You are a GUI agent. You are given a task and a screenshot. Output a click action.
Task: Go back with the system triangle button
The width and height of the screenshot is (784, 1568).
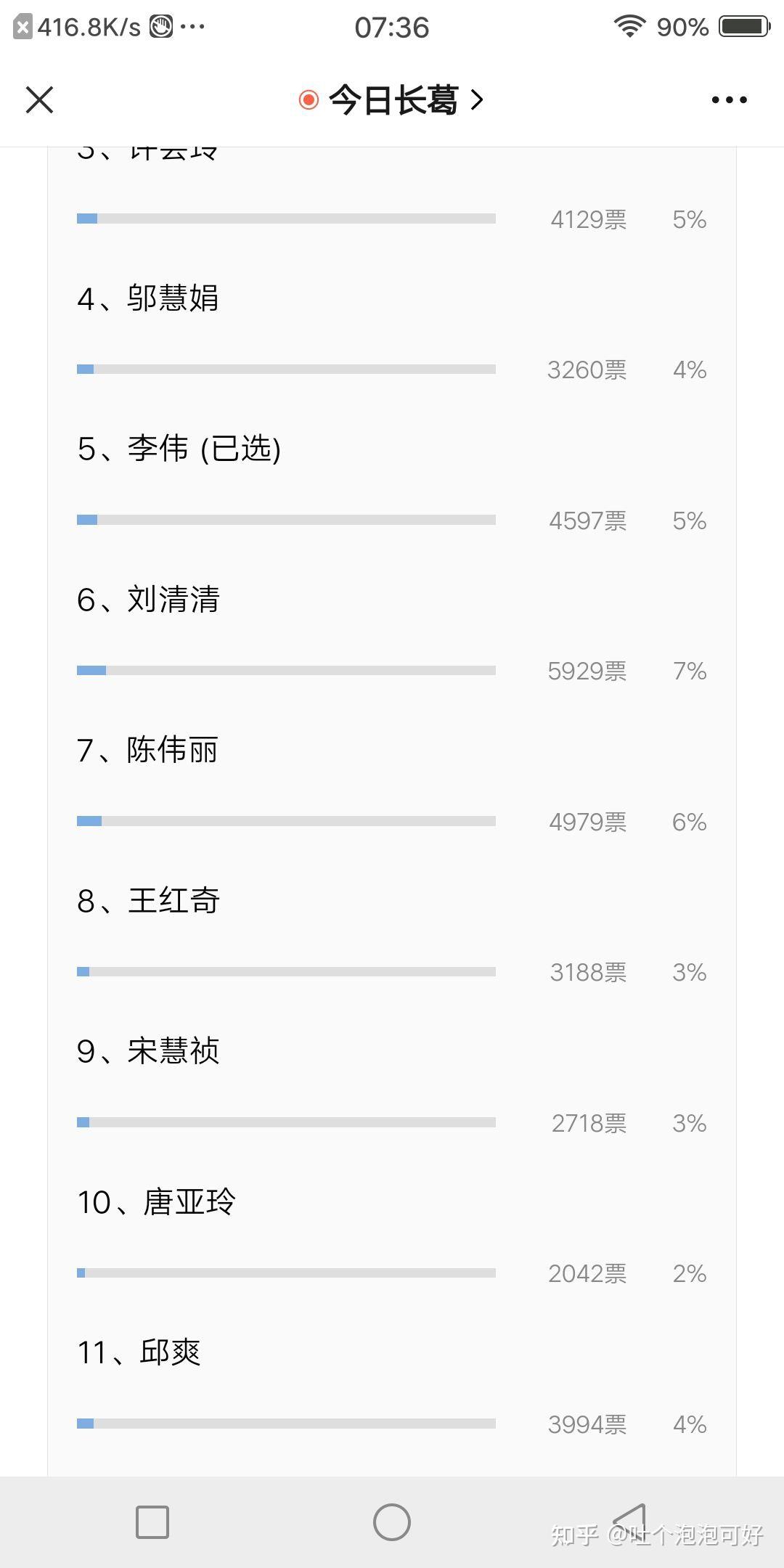pos(629,1522)
